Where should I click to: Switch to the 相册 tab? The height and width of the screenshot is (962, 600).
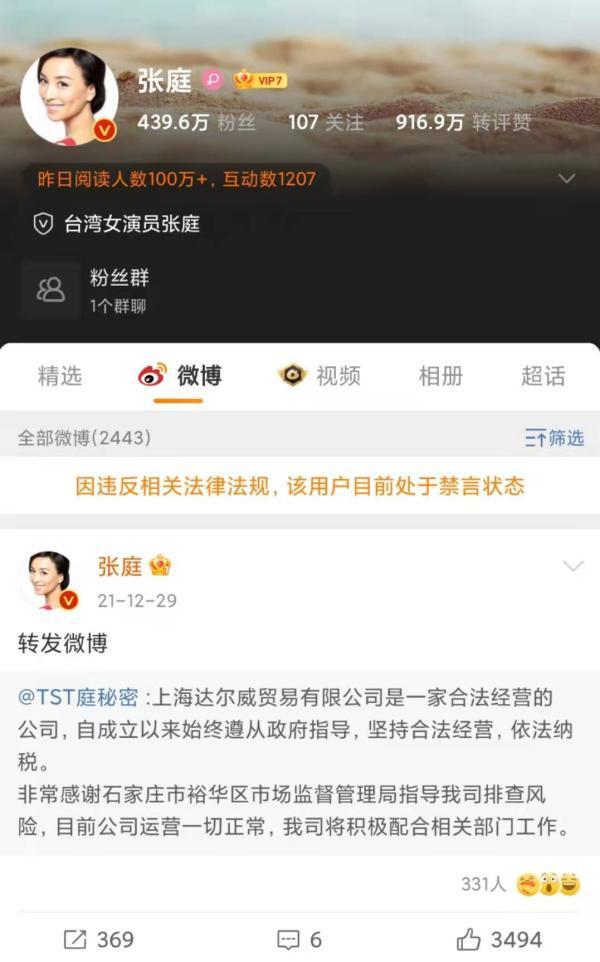(x=440, y=376)
